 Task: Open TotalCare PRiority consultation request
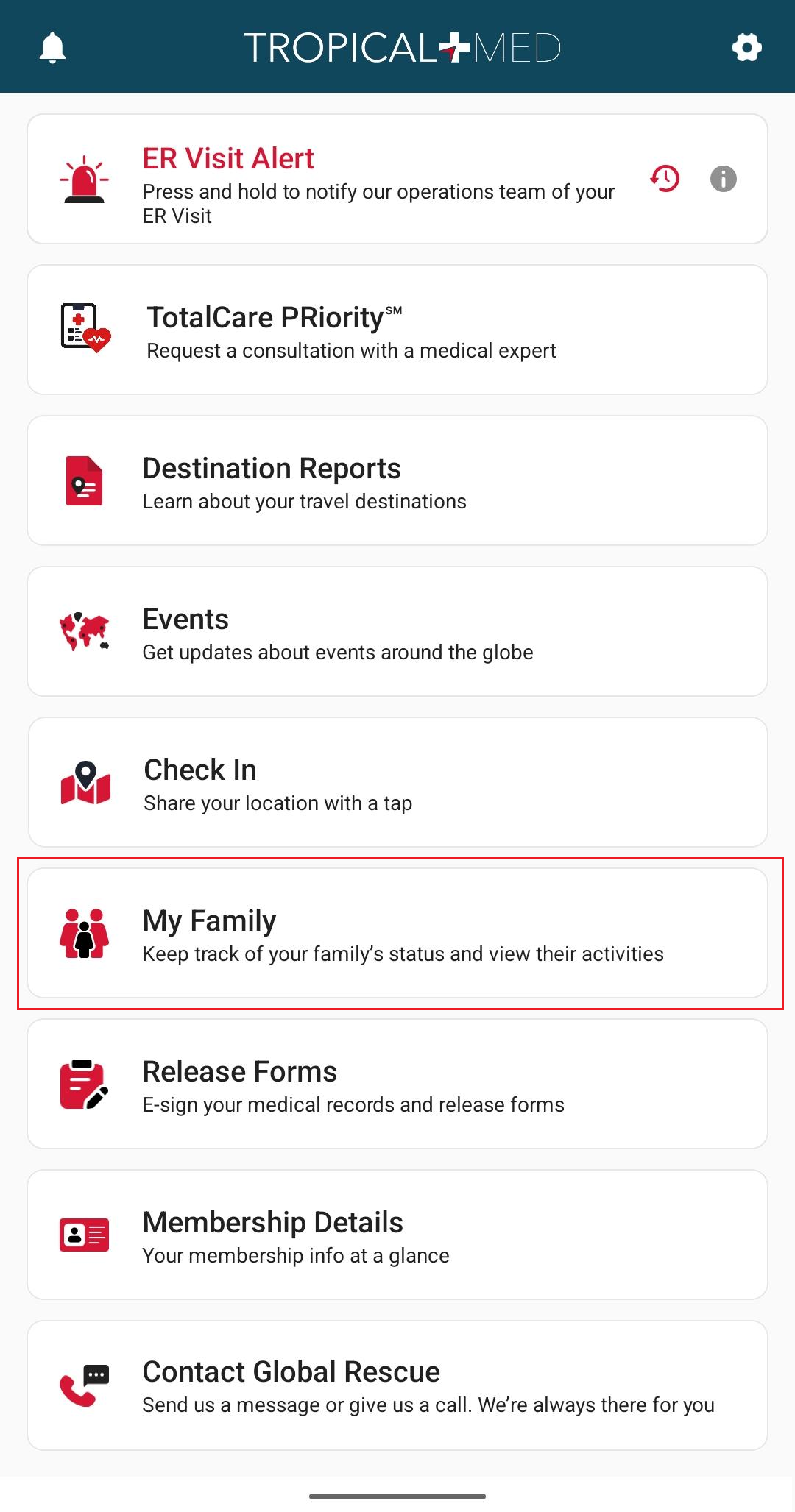coord(397,330)
